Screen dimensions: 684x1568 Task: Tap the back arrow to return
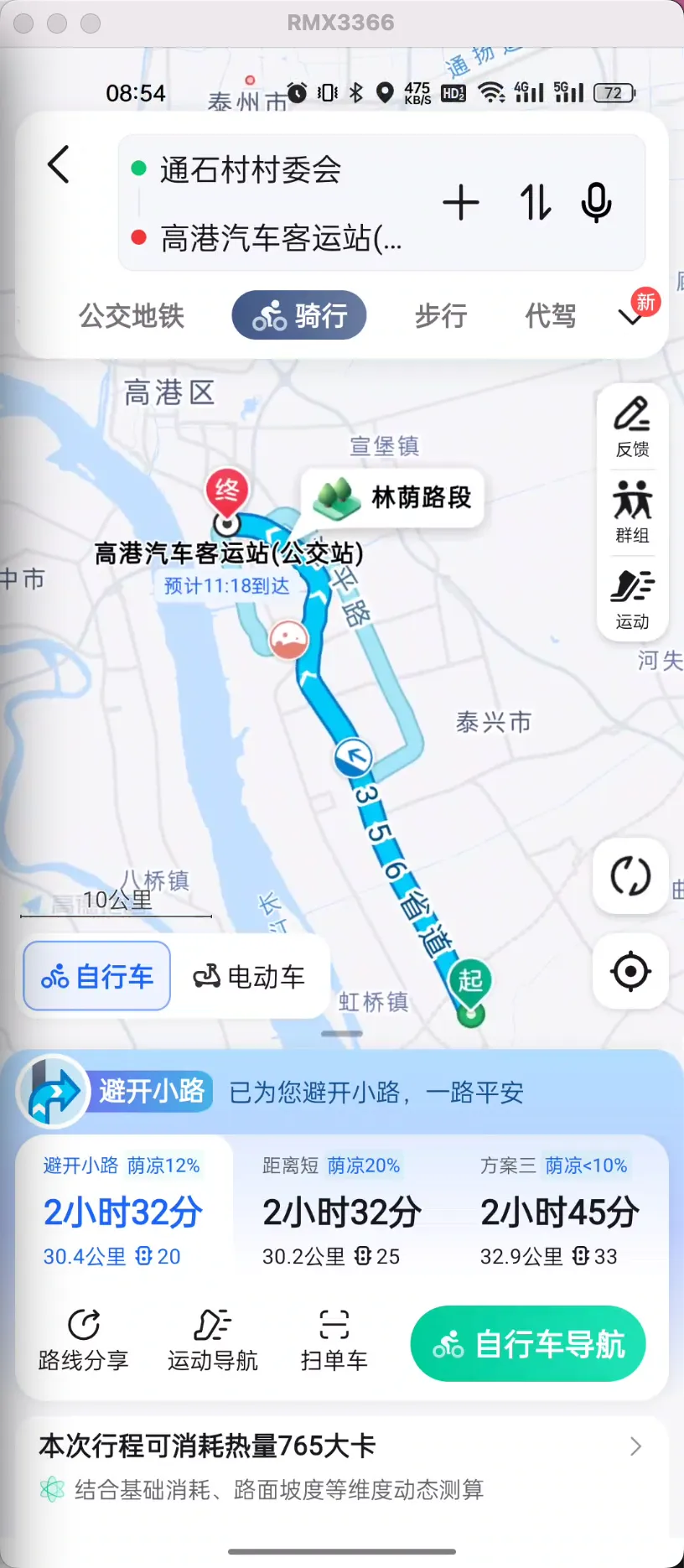coord(58,165)
